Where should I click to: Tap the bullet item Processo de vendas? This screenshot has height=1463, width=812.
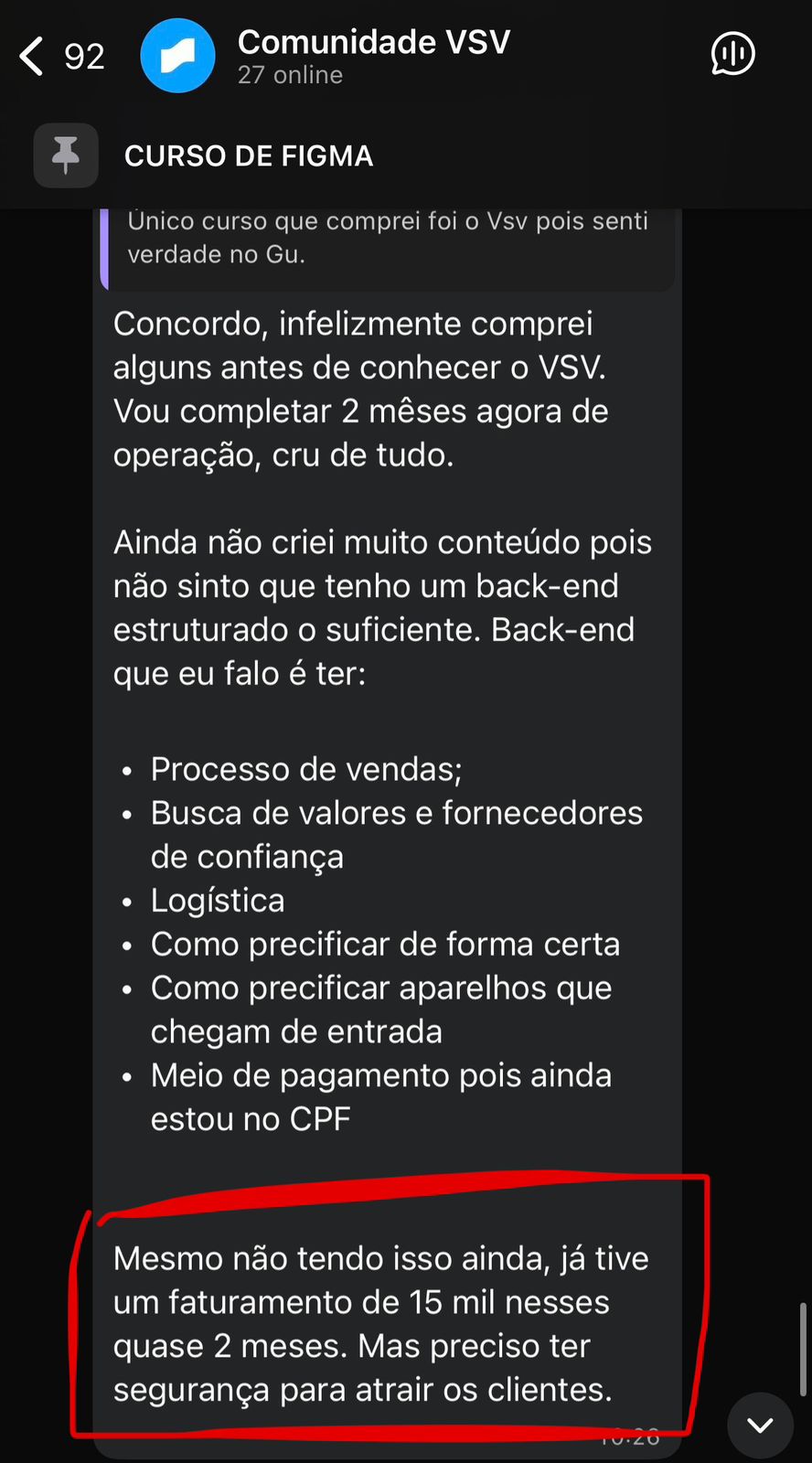click(305, 769)
